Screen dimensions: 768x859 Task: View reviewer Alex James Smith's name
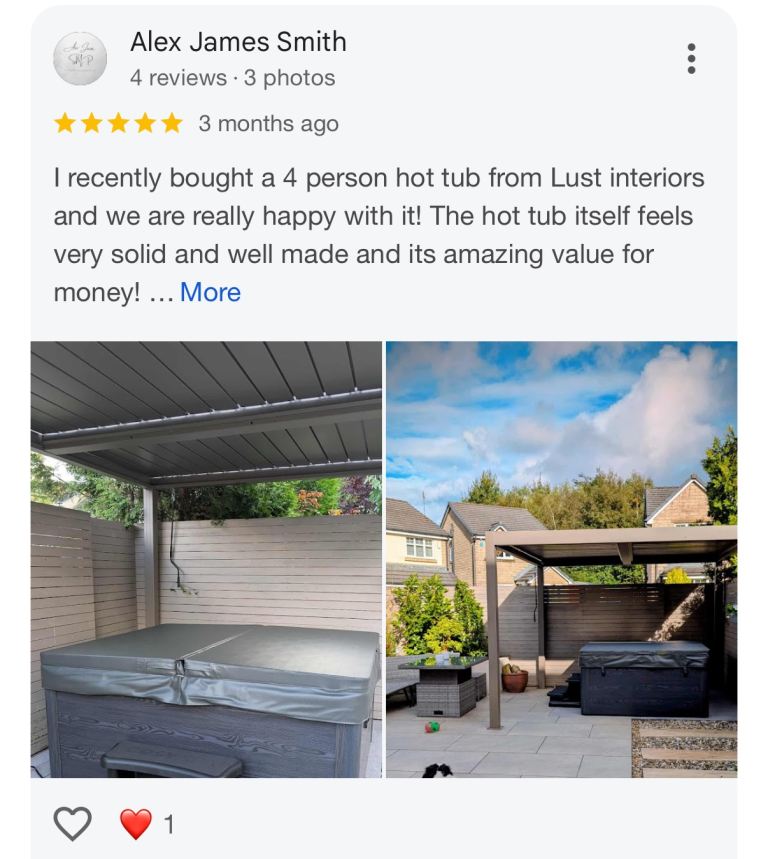coord(238,42)
